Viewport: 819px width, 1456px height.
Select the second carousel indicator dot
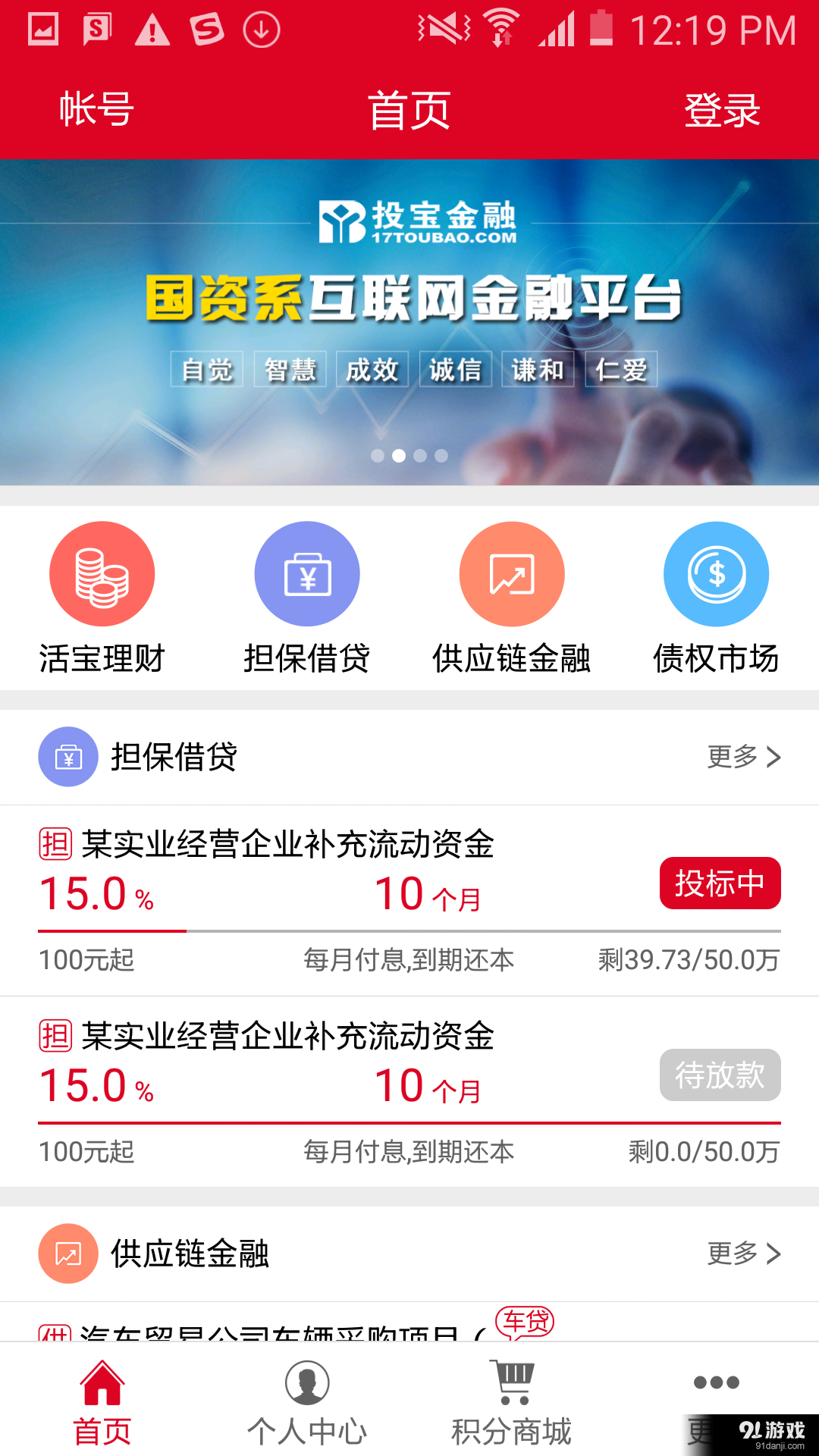[398, 455]
